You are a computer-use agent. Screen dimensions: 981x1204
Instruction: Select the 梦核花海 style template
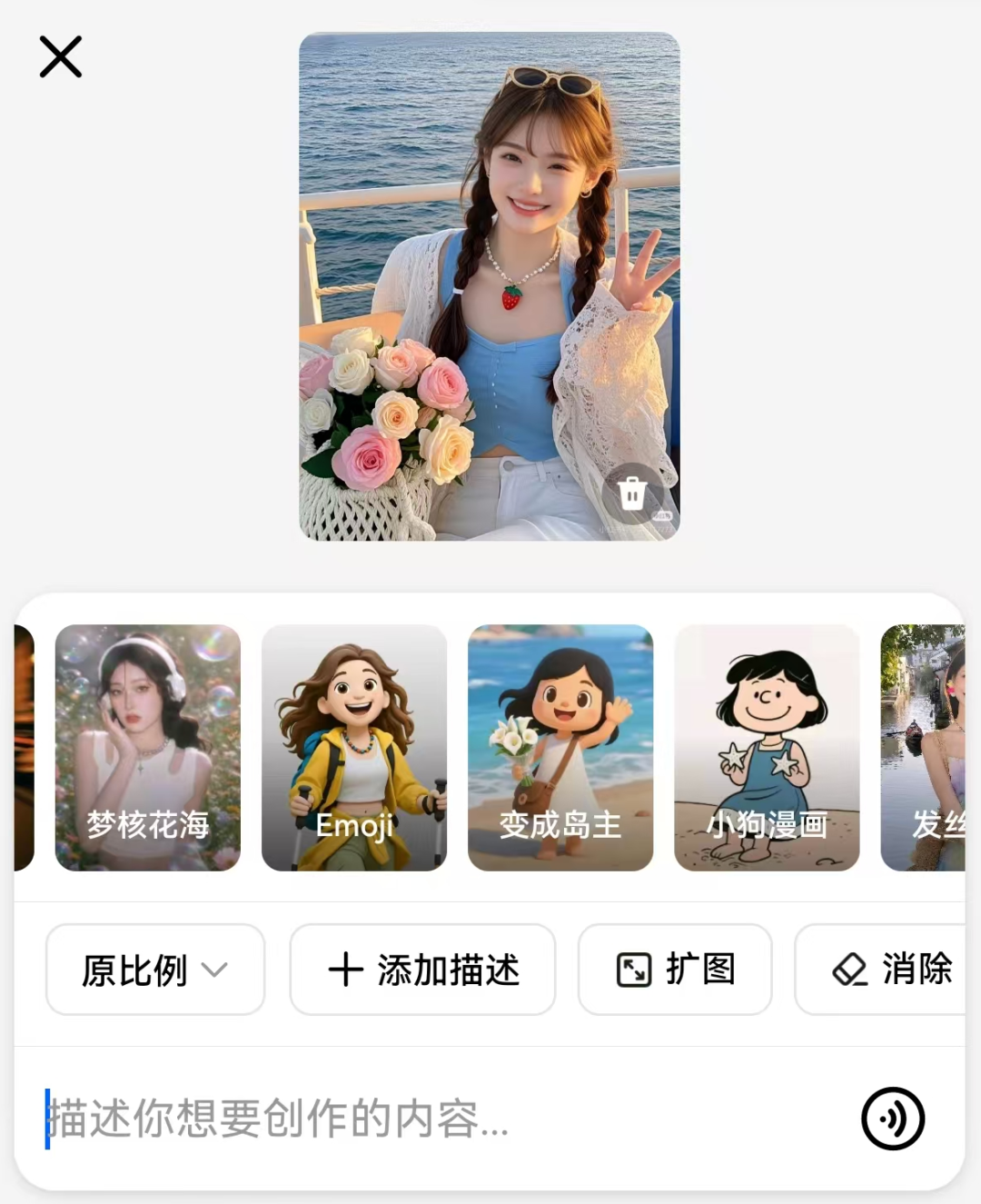(x=148, y=747)
